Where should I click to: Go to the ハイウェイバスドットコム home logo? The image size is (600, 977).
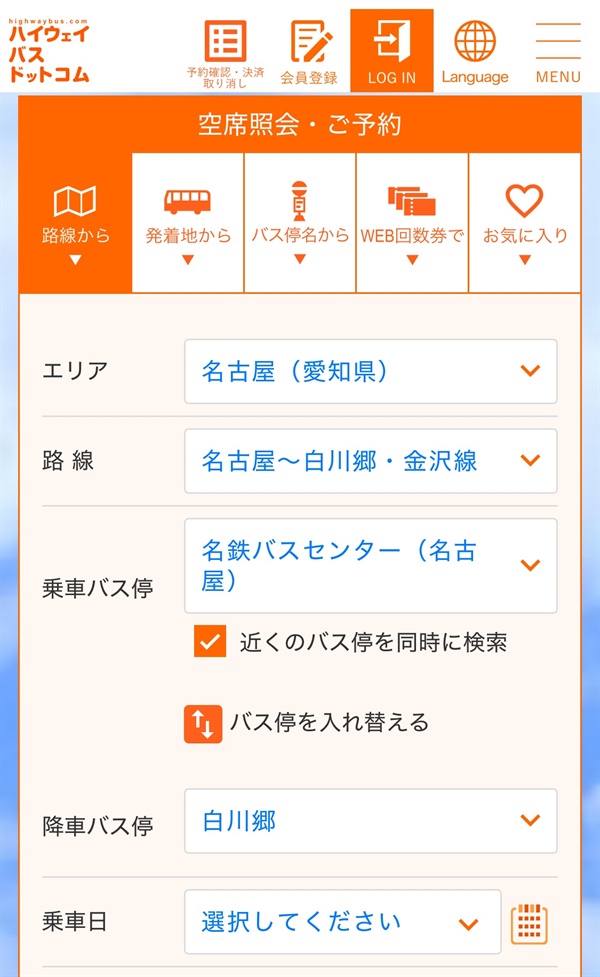tap(49, 51)
